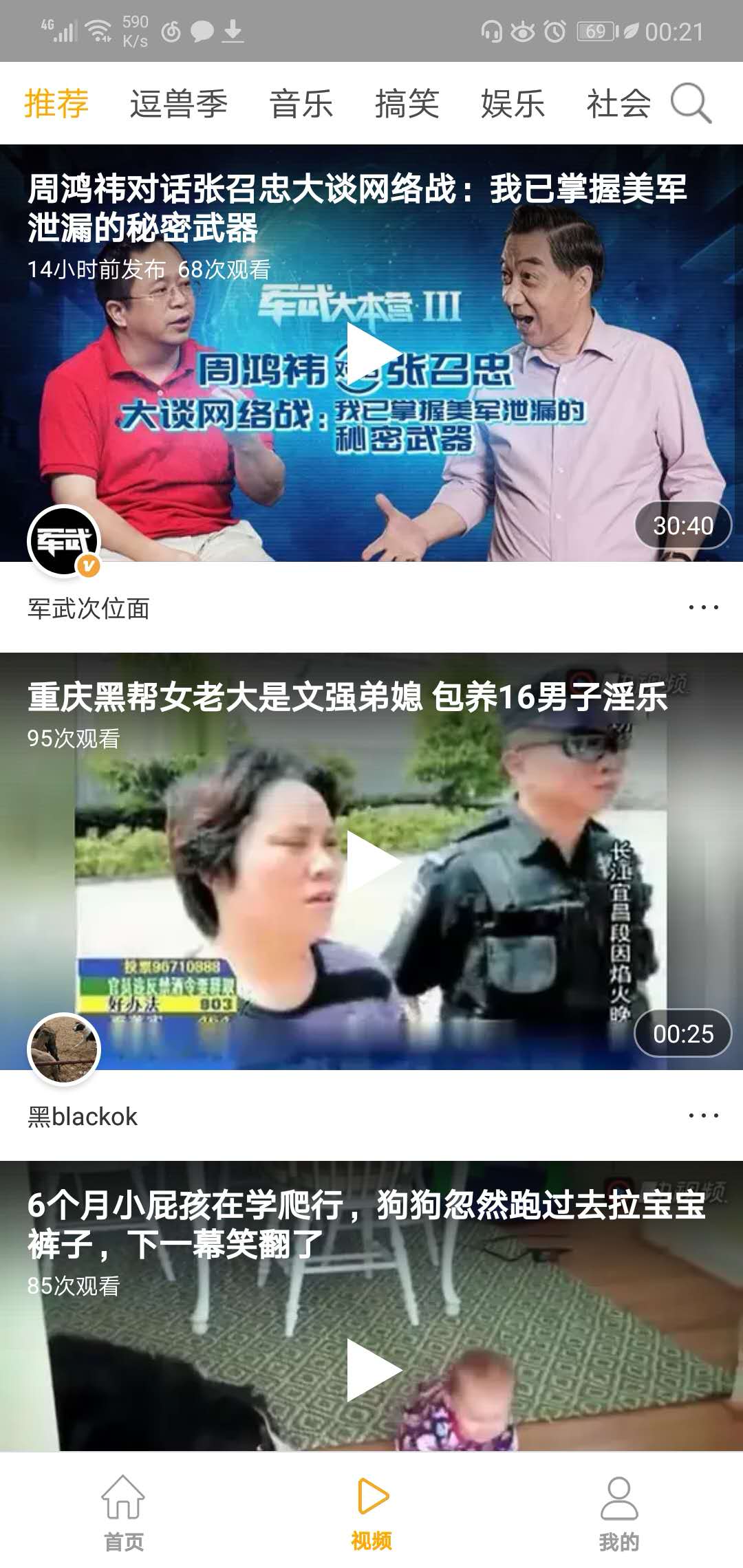Open the 娱乐 tab
This screenshot has height=1568, width=743.
coord(513,103)
